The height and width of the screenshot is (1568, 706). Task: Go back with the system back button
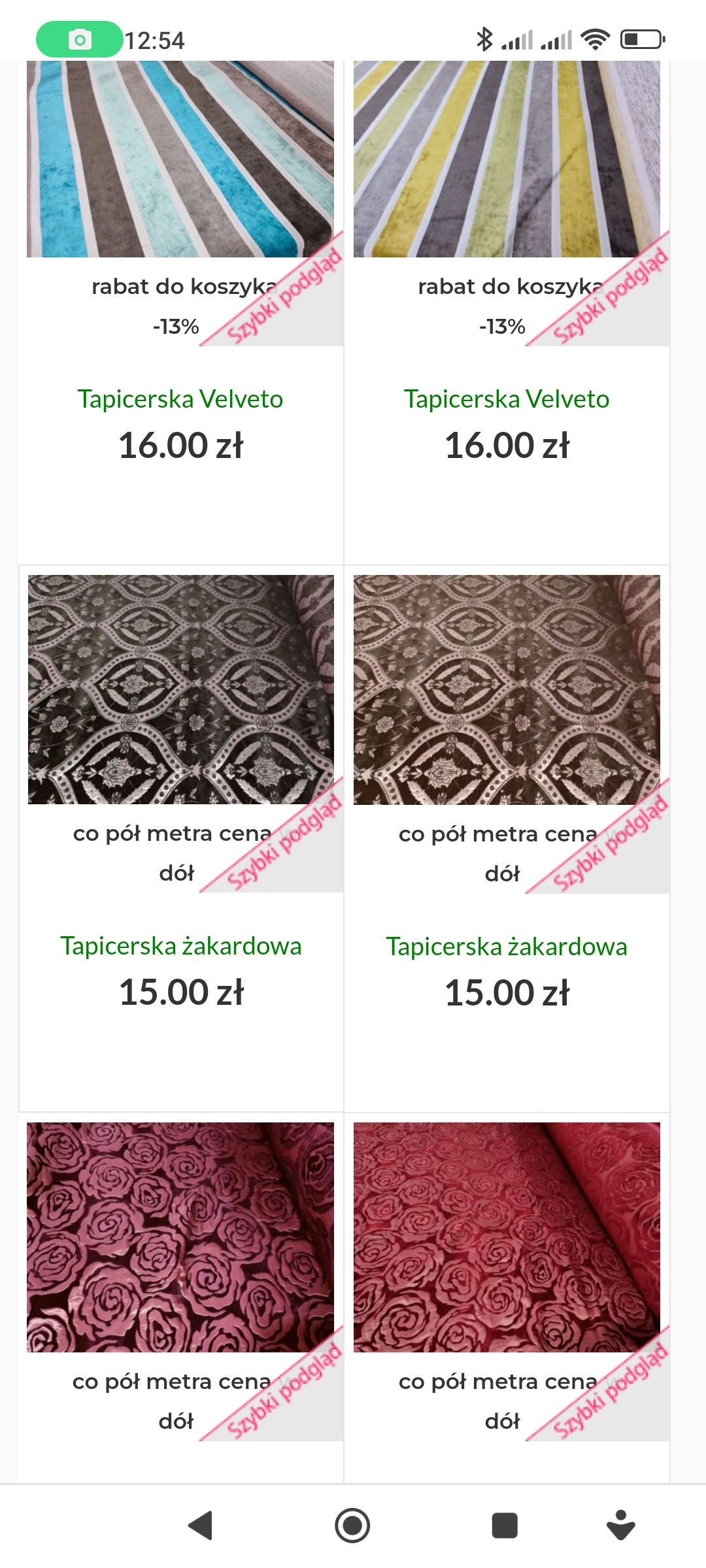pyautogui.click(x=201, y=1526)
